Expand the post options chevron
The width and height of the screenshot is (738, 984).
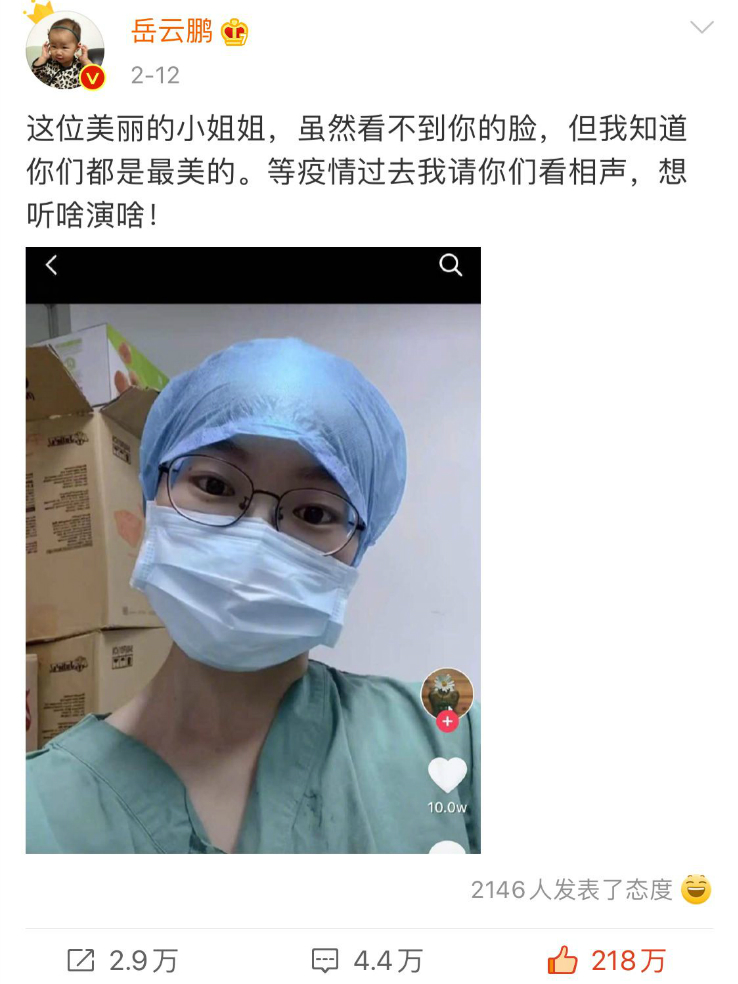coord(702,27)
